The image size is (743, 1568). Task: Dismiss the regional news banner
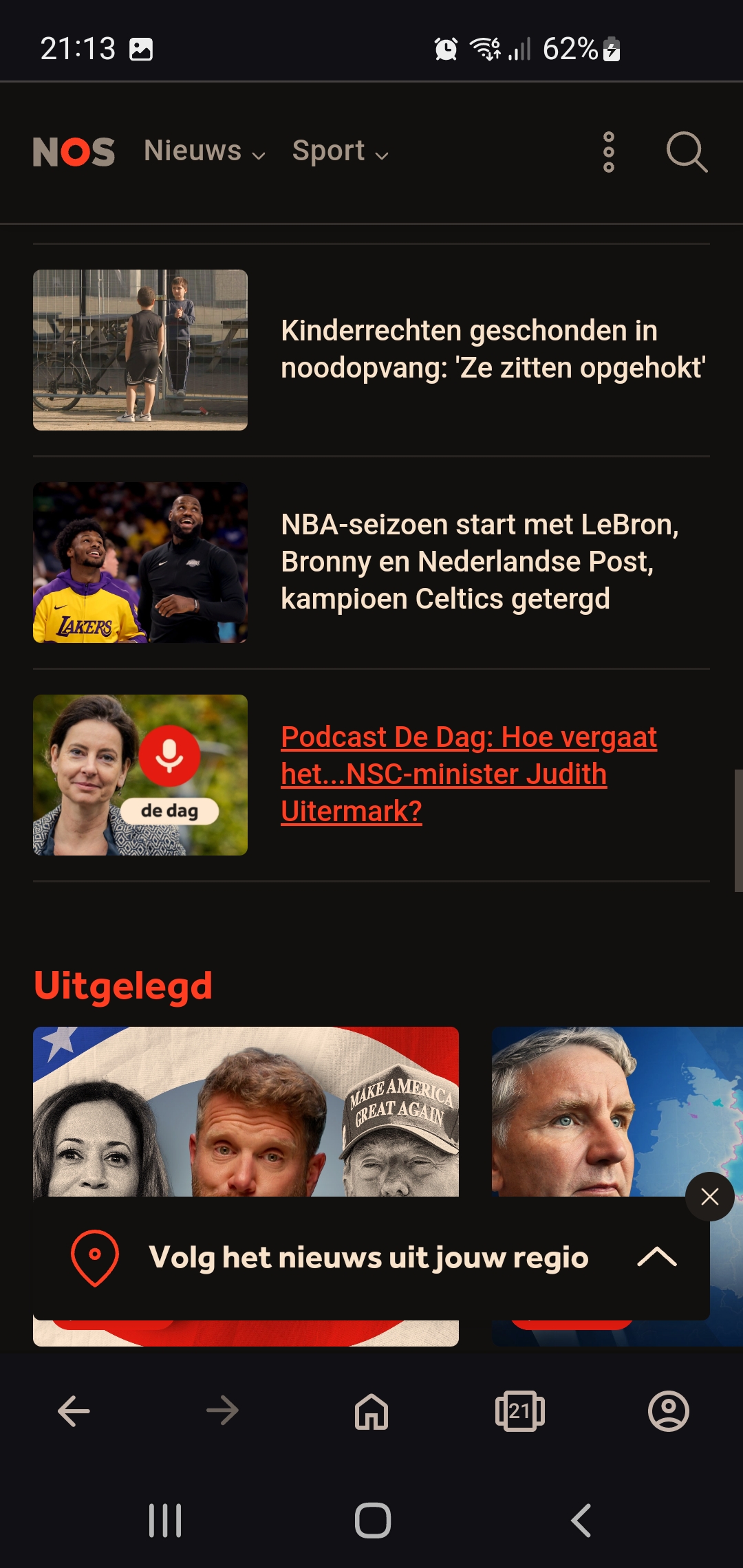point(710,1197)
